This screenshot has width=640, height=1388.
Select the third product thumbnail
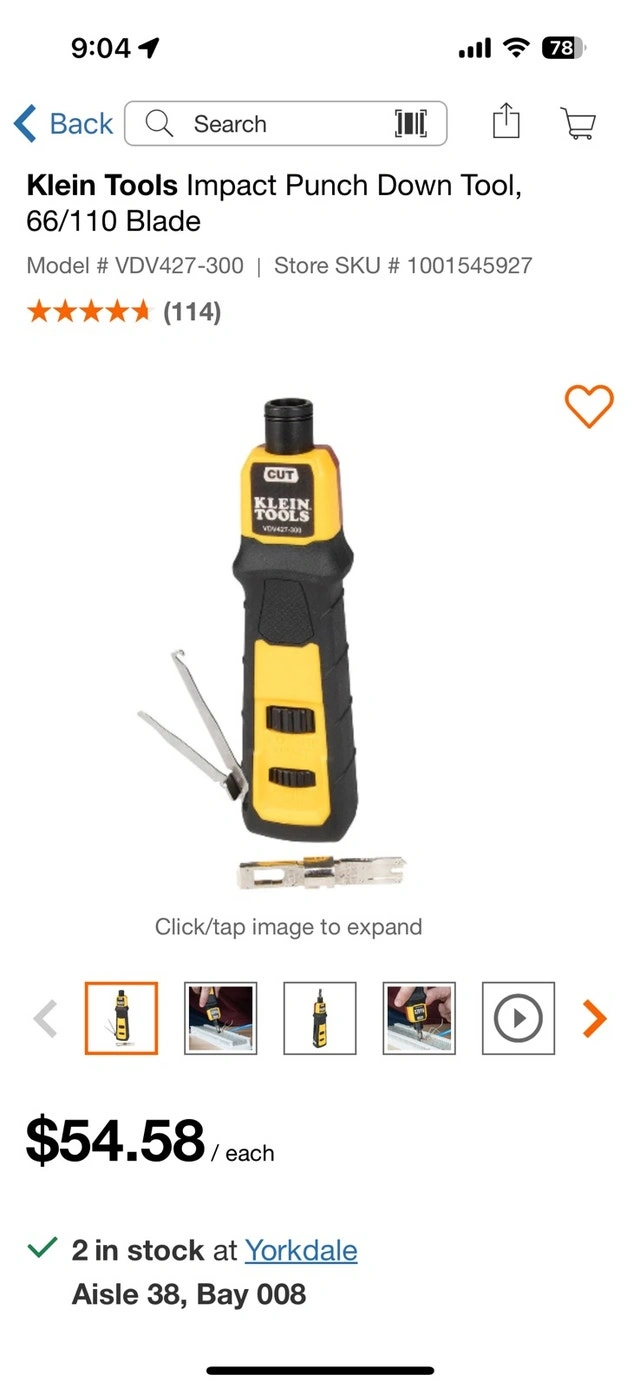[320, 1018]
